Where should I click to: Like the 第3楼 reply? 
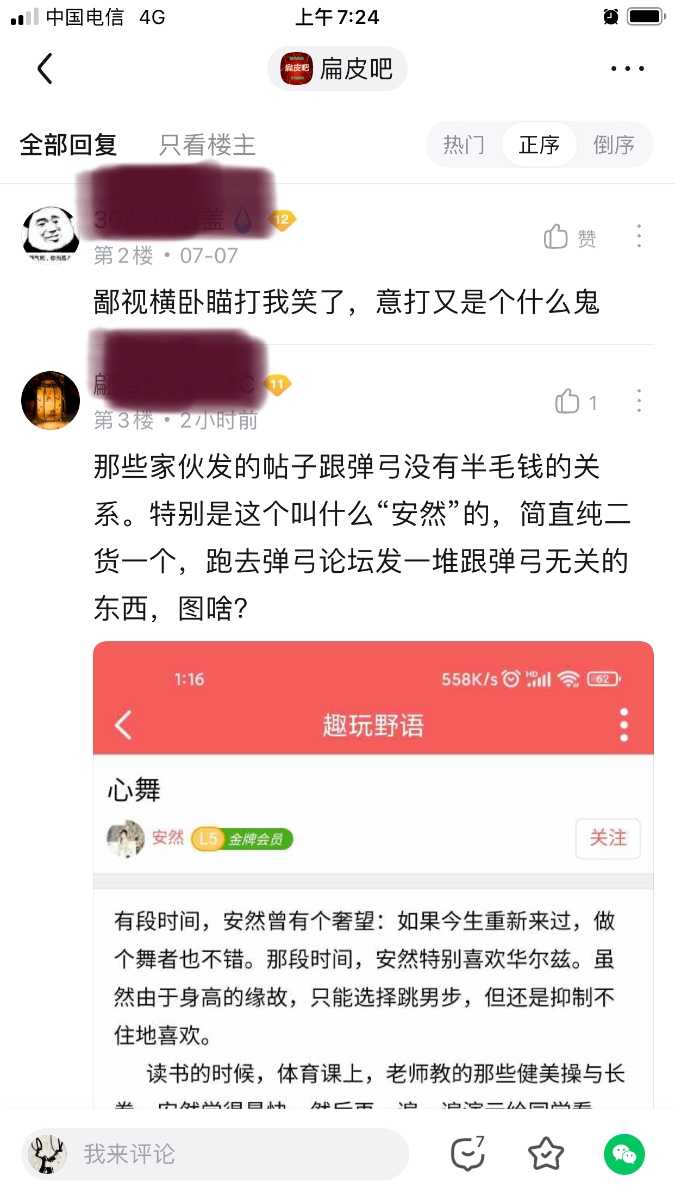[x=577, y=402]
